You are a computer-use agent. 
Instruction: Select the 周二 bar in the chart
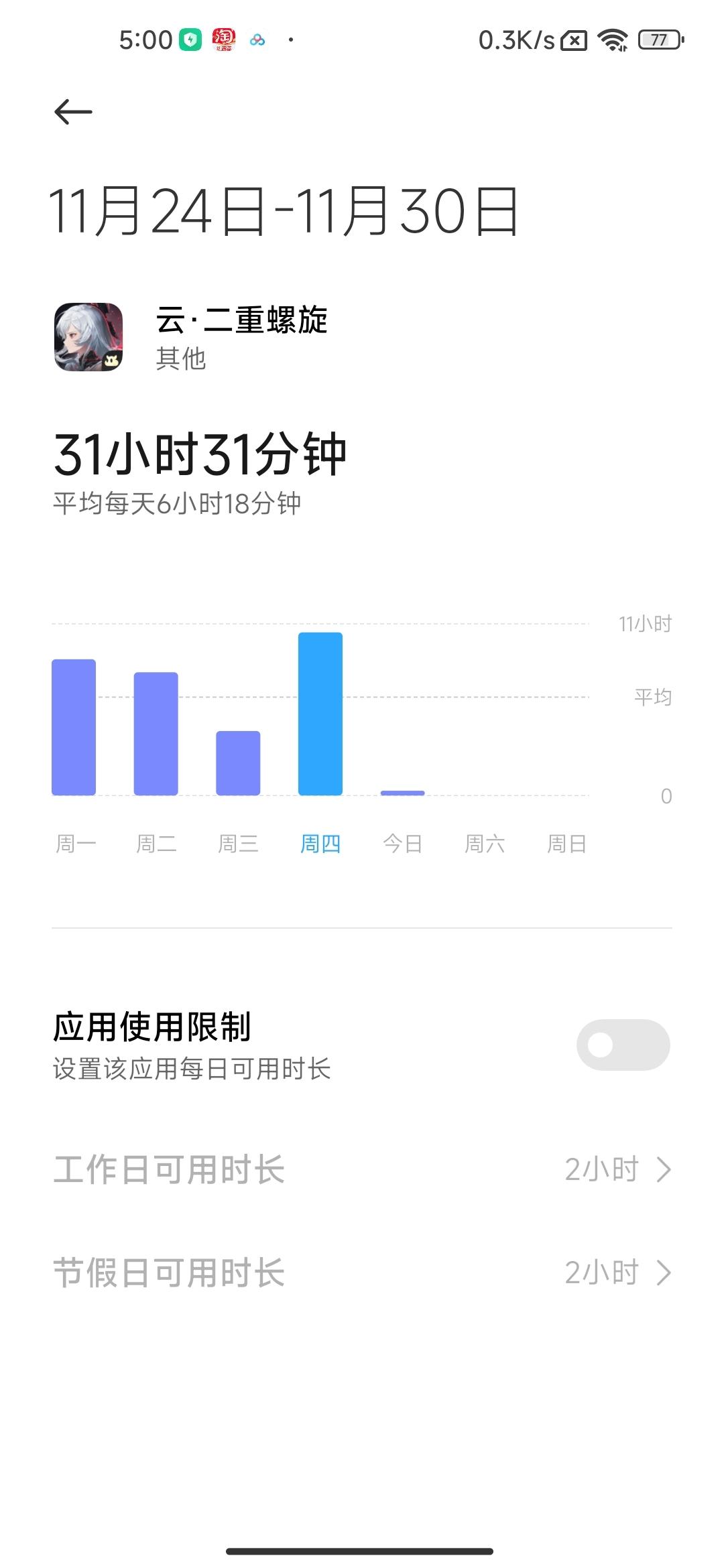[156, 734]
